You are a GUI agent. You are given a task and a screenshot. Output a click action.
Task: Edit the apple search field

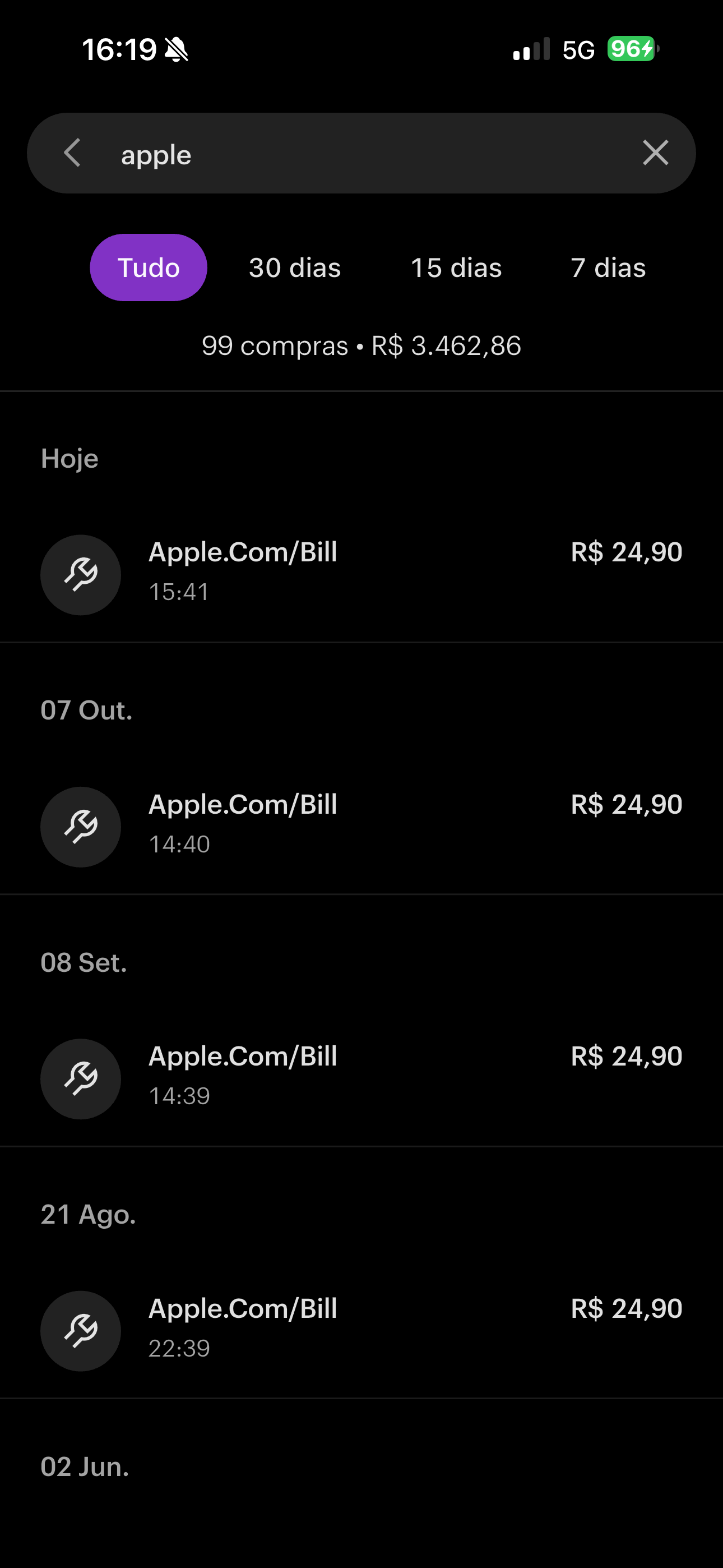pos(365,155)
